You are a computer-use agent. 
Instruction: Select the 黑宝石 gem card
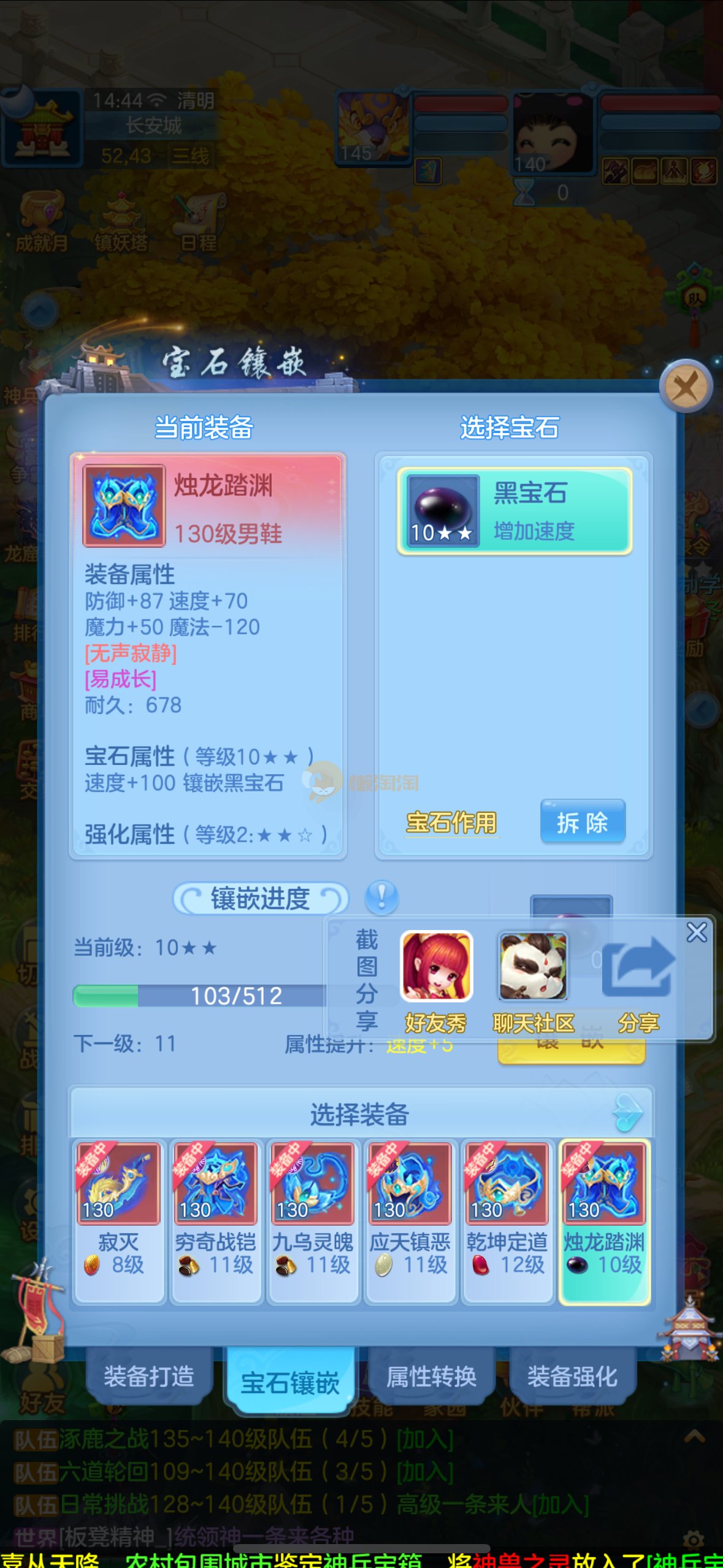pyautogui.click(x=514, y=511)
